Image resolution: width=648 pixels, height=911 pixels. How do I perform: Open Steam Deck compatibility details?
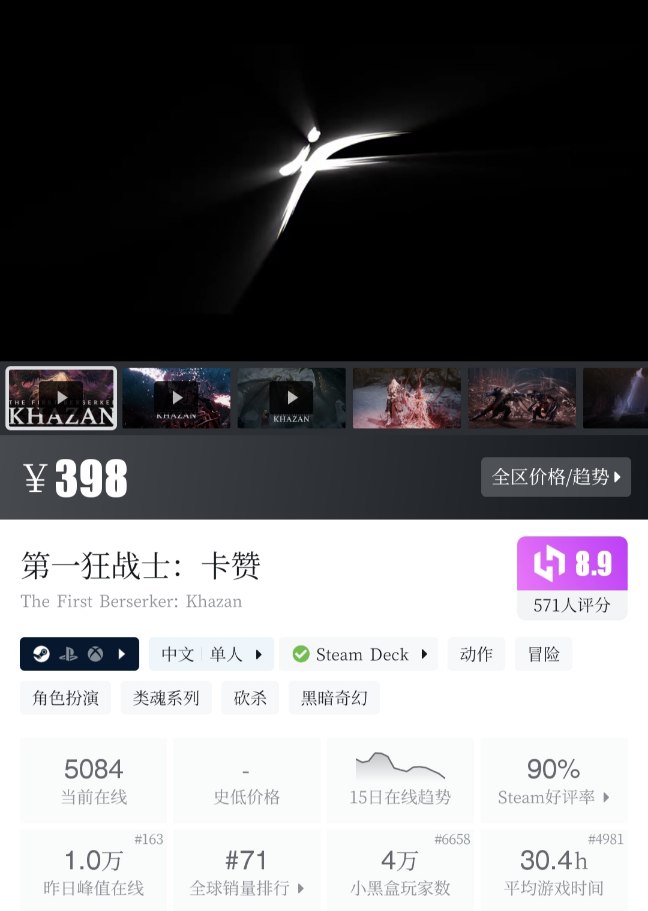point(359,654)
